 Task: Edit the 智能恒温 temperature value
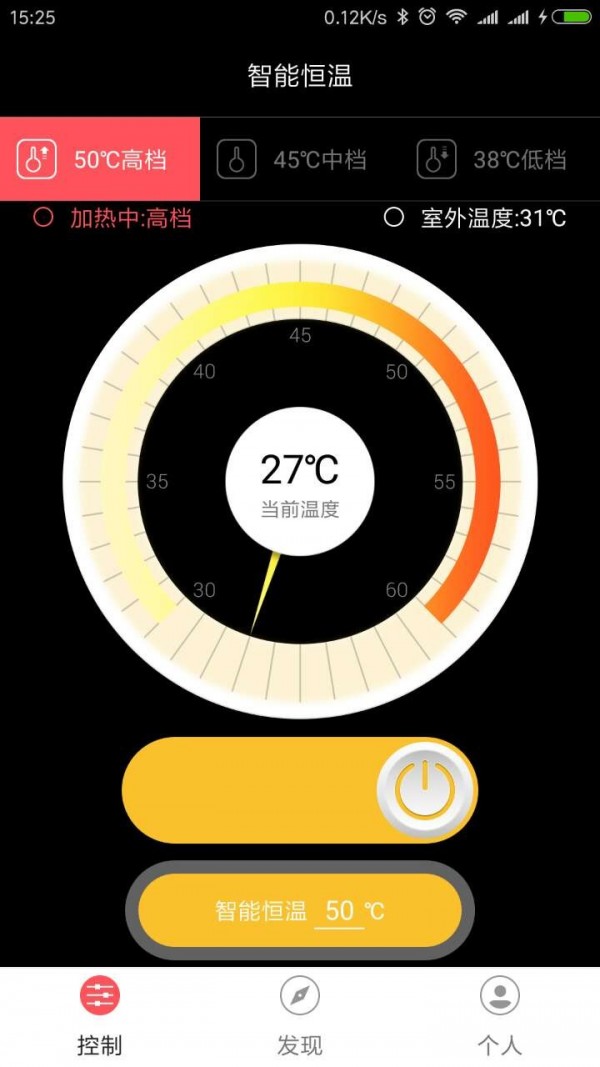(x=340, y=910)
